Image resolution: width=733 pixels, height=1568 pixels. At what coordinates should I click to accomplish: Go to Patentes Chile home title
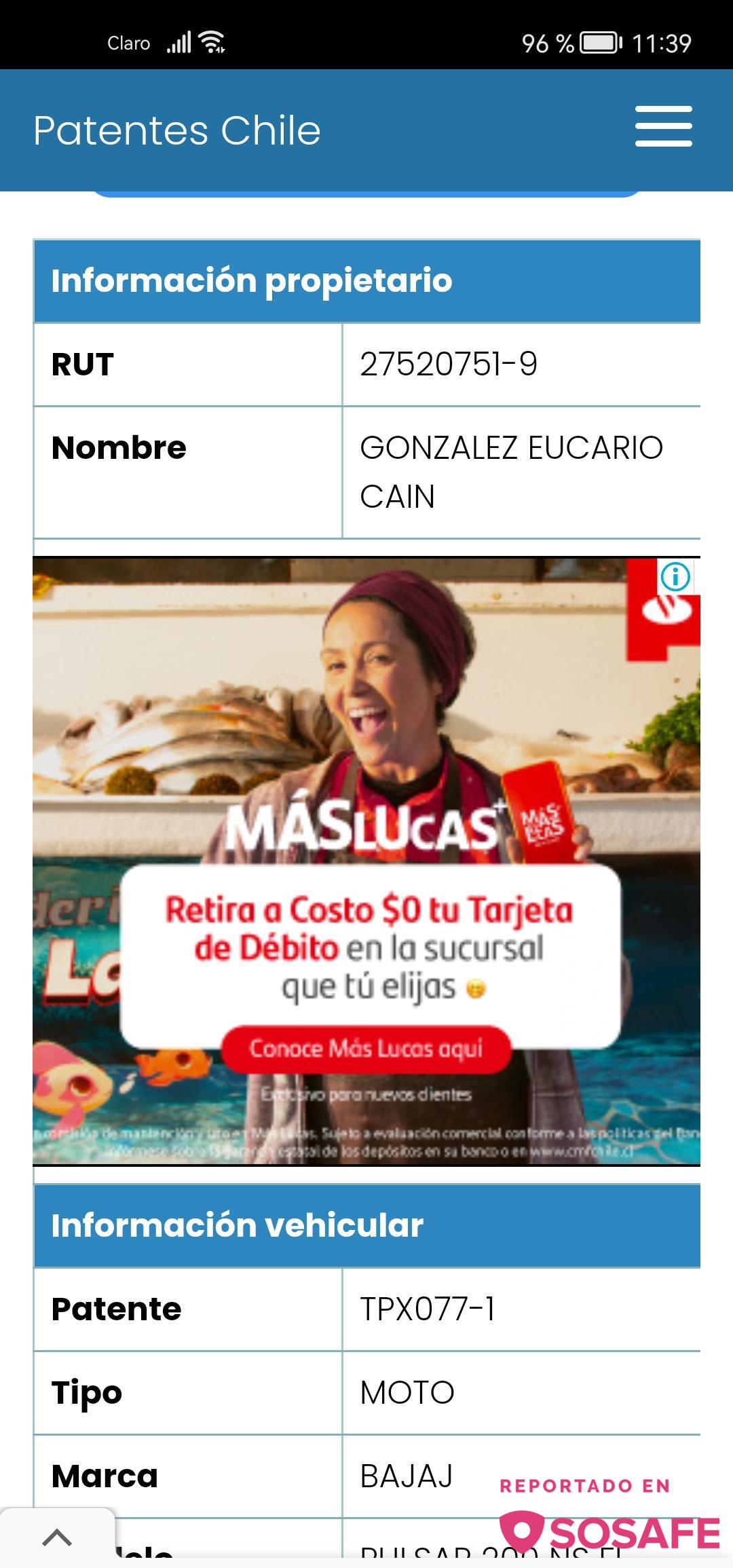coord(177,130)
